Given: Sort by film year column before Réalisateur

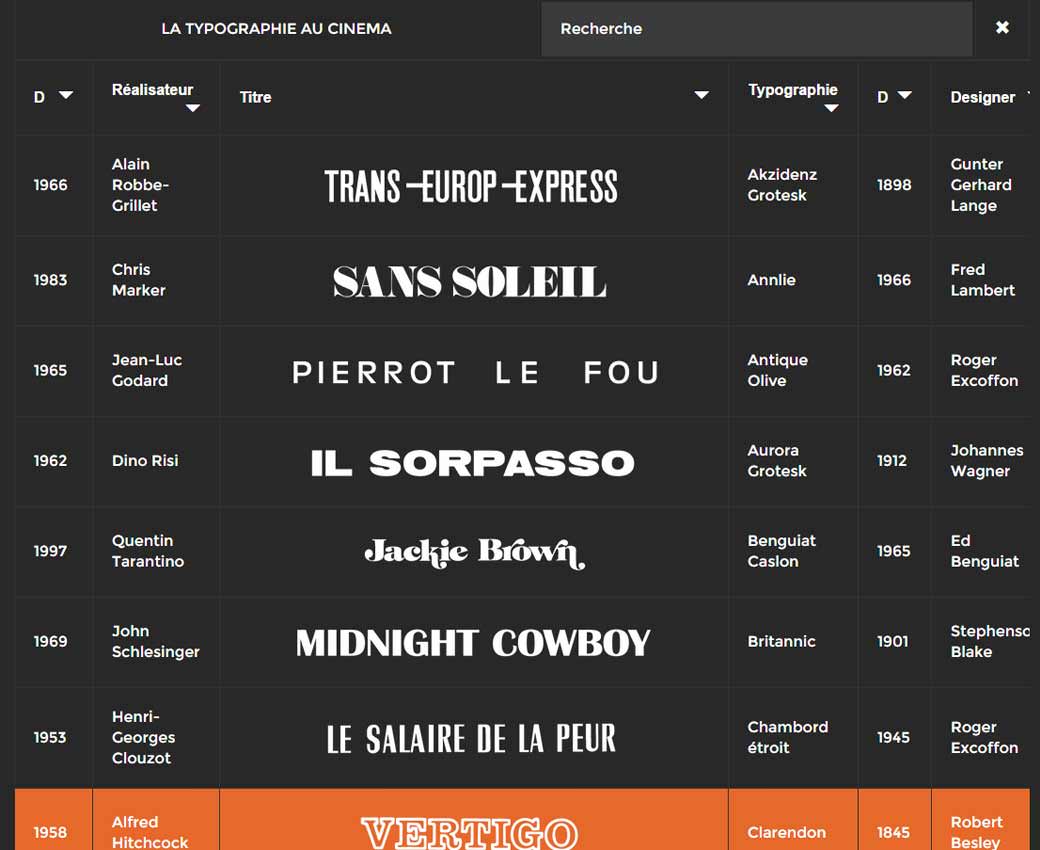Looking at the screenshot, I should pos(53,97).
